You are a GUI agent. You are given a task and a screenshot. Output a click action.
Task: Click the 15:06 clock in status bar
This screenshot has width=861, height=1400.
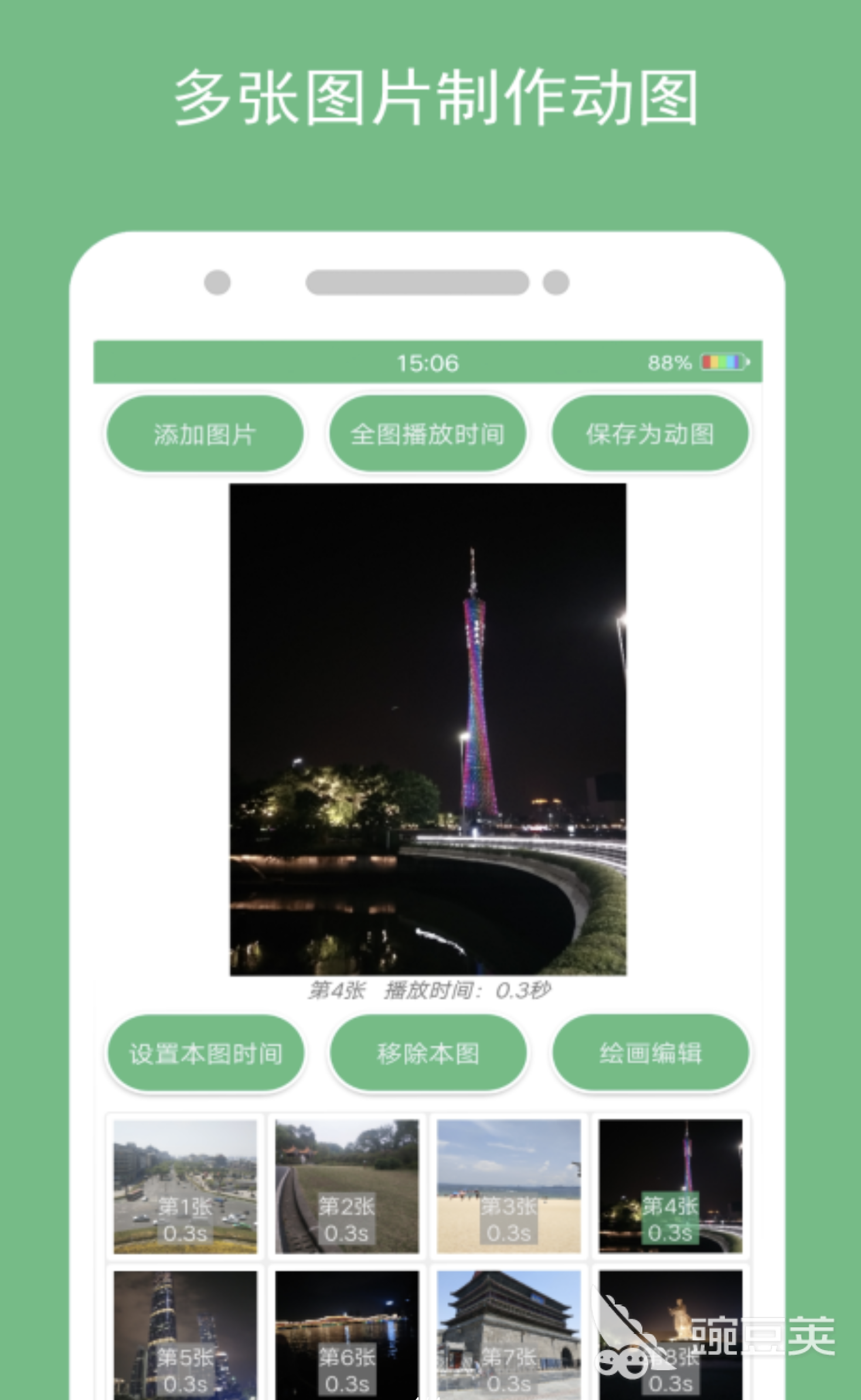pyautogui.click(x=428, y=363)
